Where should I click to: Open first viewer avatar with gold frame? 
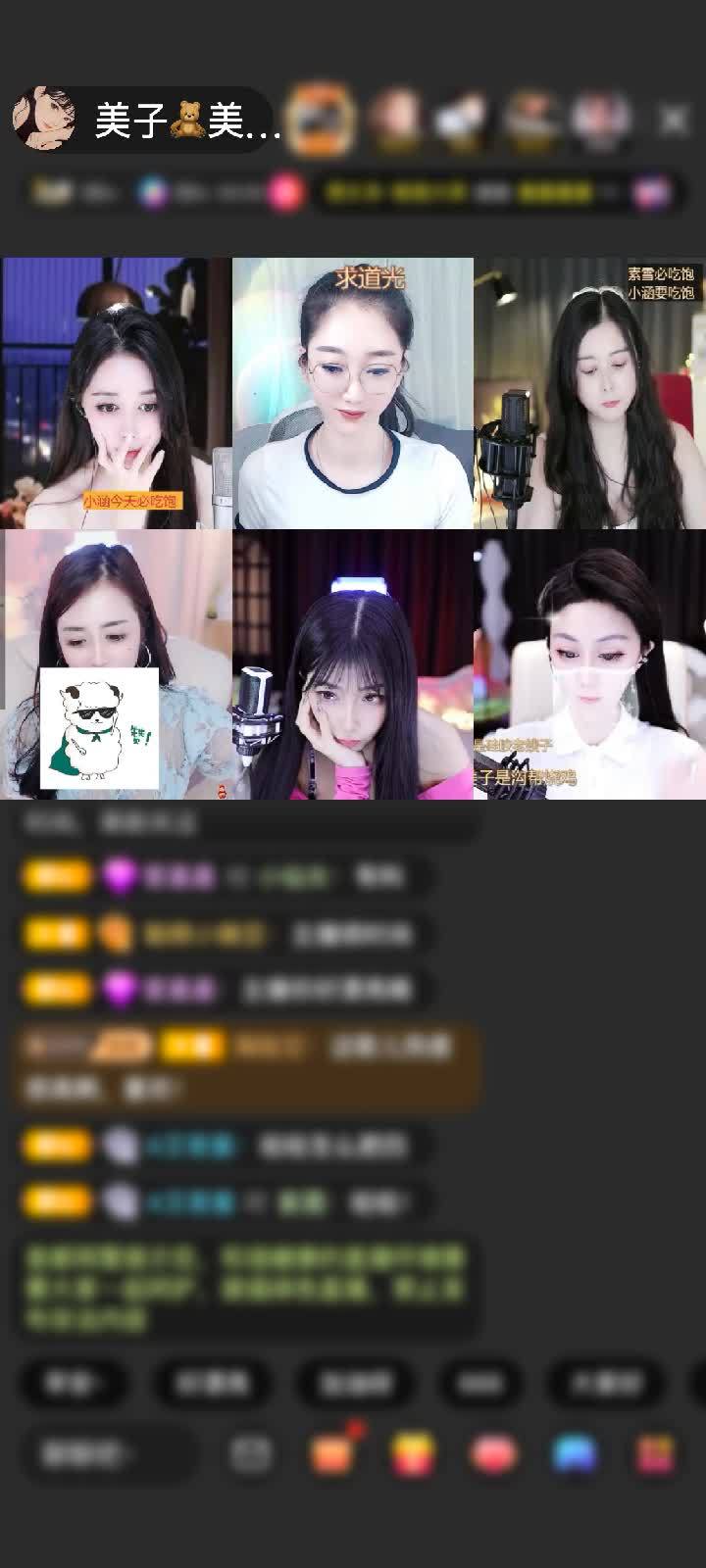pos(324,121)
